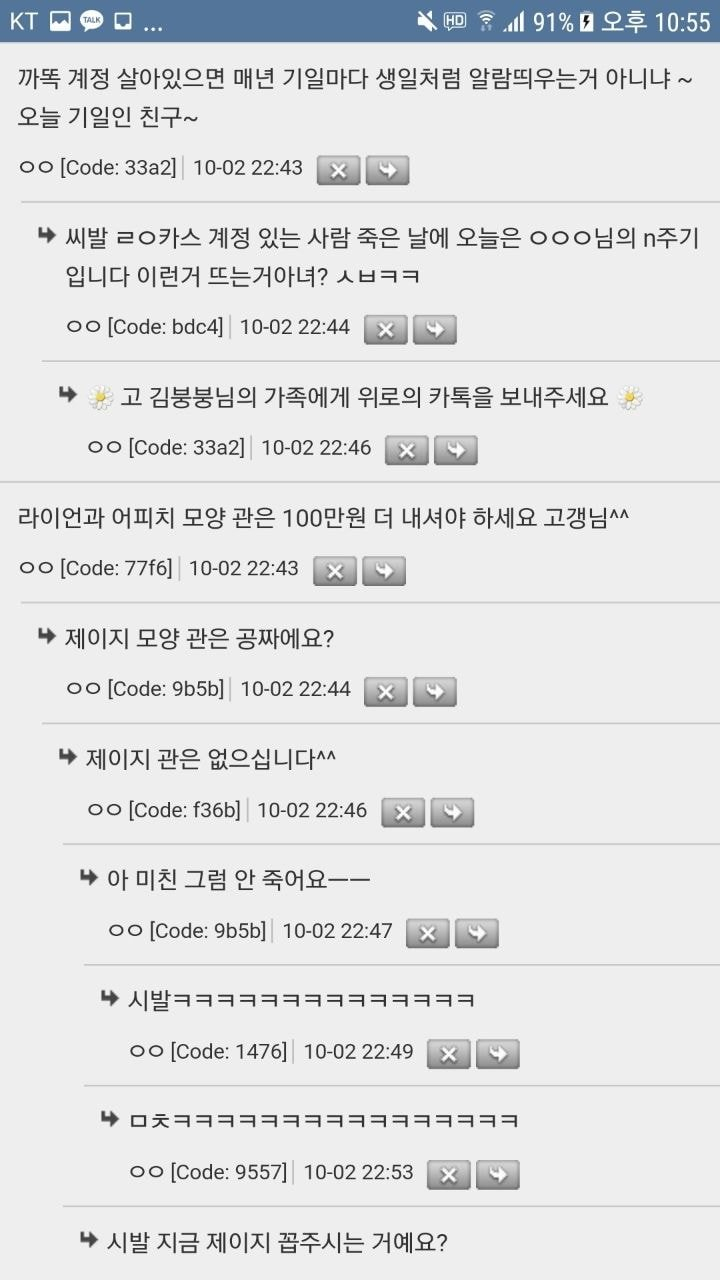Reply to the f36b comment

pyautogui.click(x=452, y=812)
